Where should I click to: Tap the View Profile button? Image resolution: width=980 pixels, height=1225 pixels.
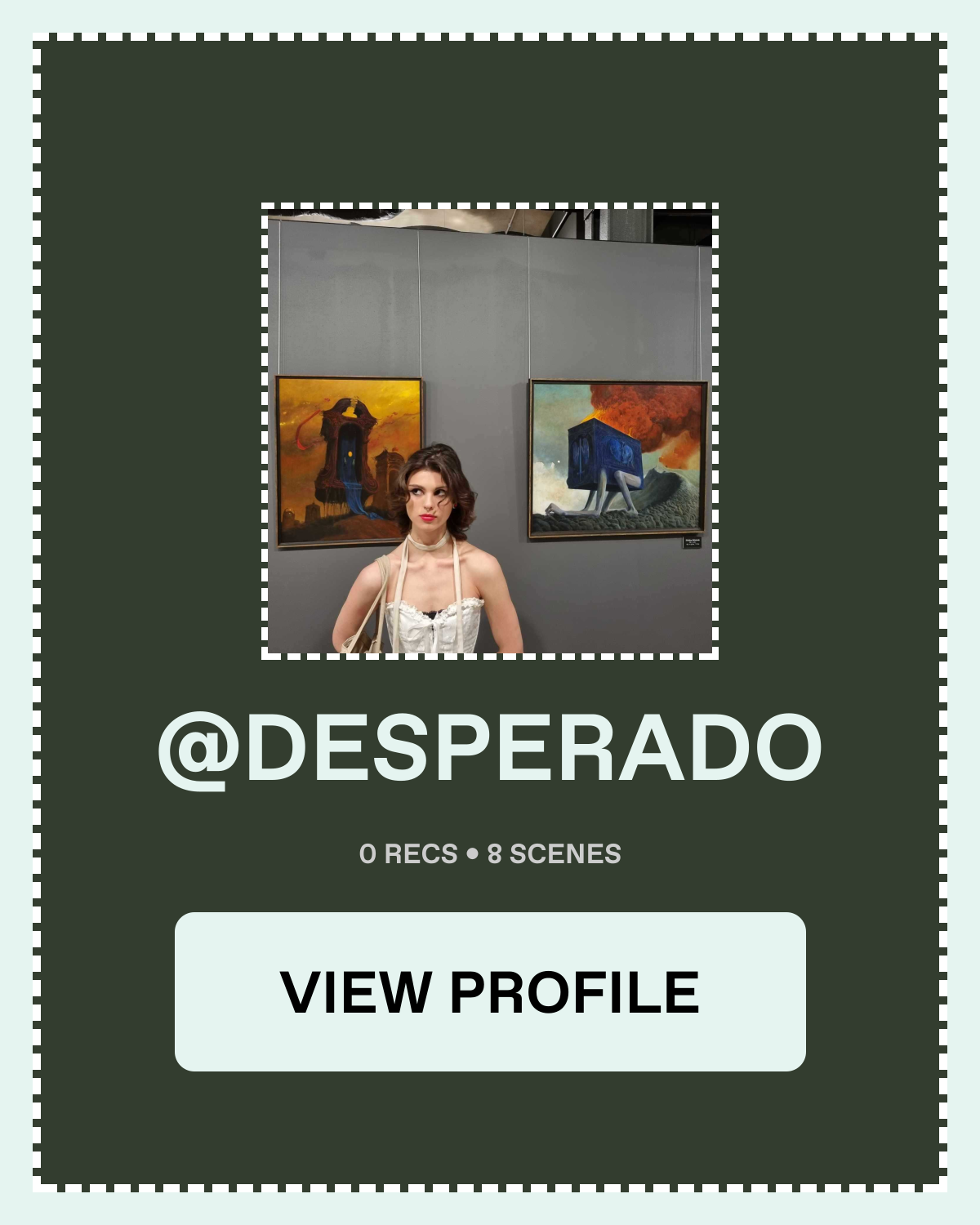[x=490, y=991]
